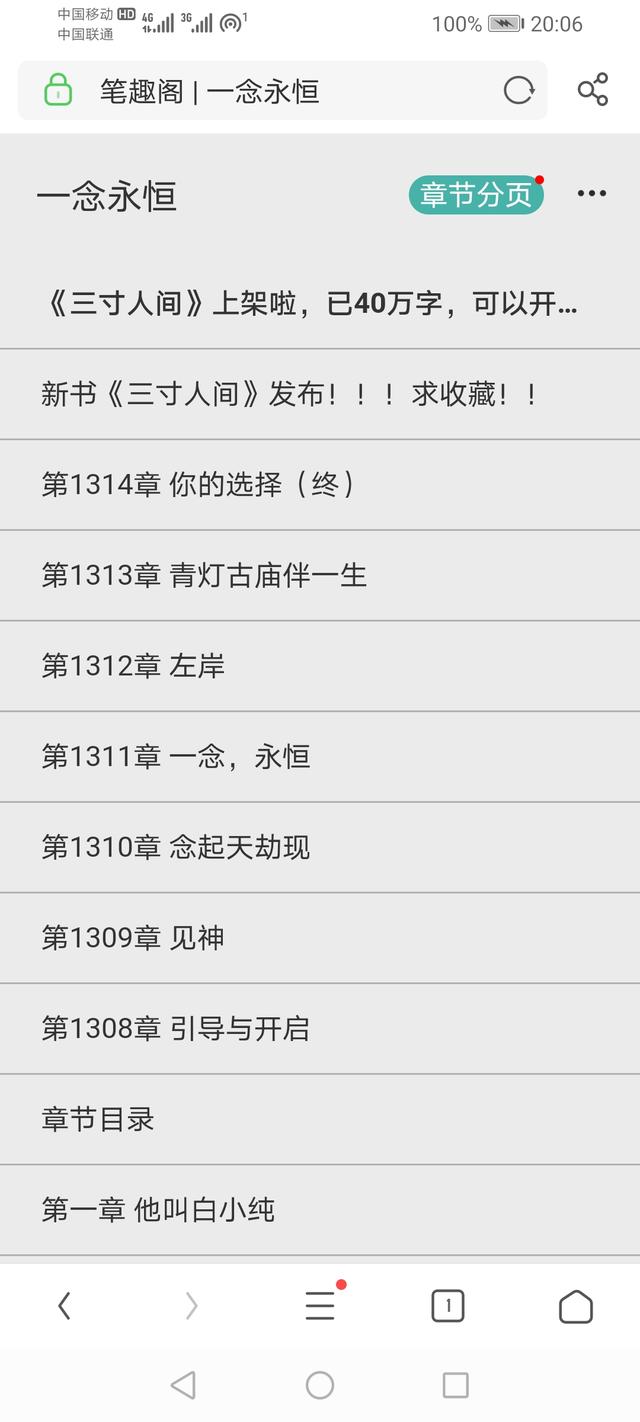Tap the system recent apps button
Viewport: 640px width, 1422px height.
pos(455,1385)
